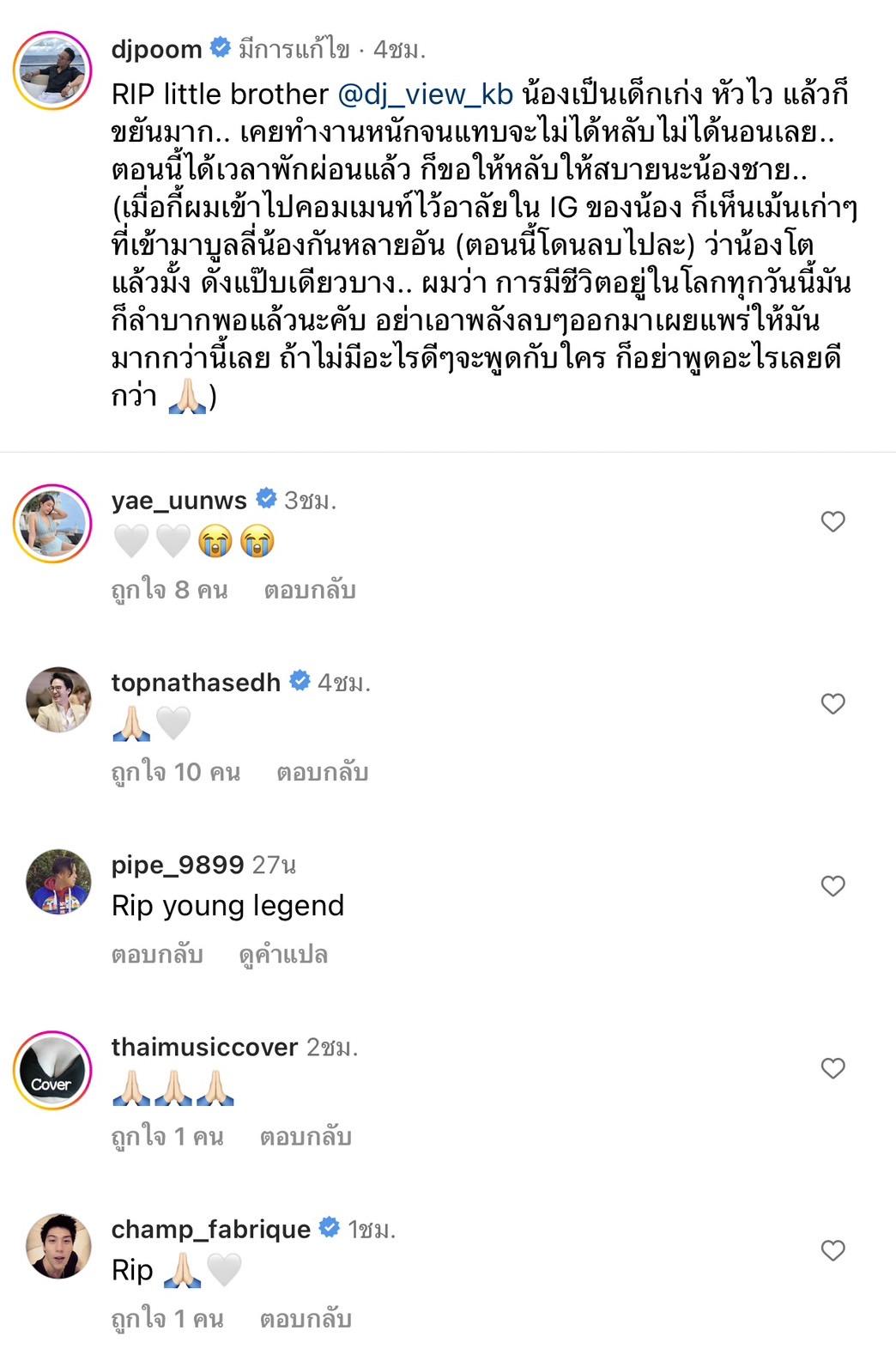Viewport: 896px width, 1349px height.
Task: Open champ_fabrique username profile
Action: (210, 1229)
